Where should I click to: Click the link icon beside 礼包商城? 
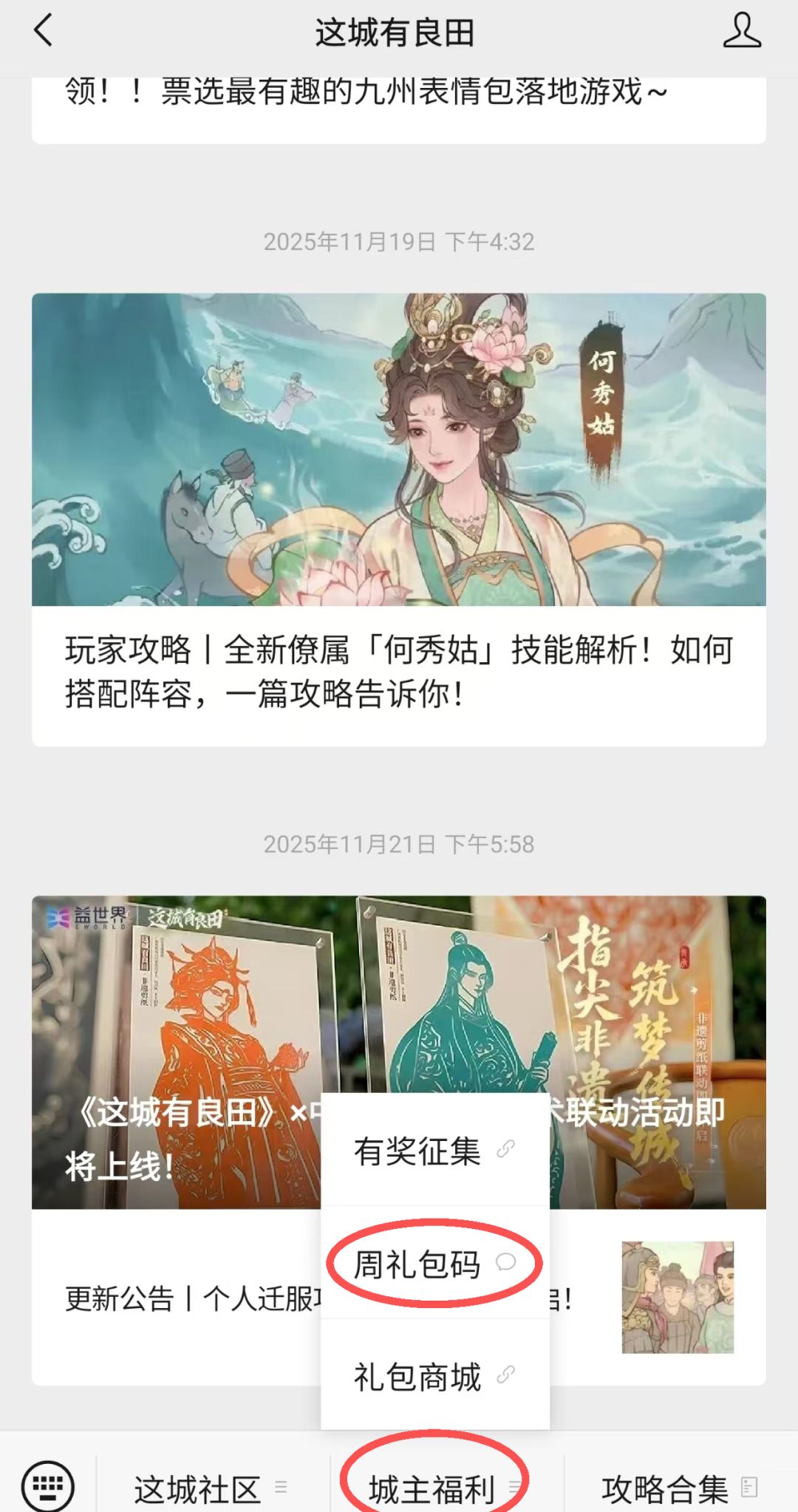click(505, 1372)
